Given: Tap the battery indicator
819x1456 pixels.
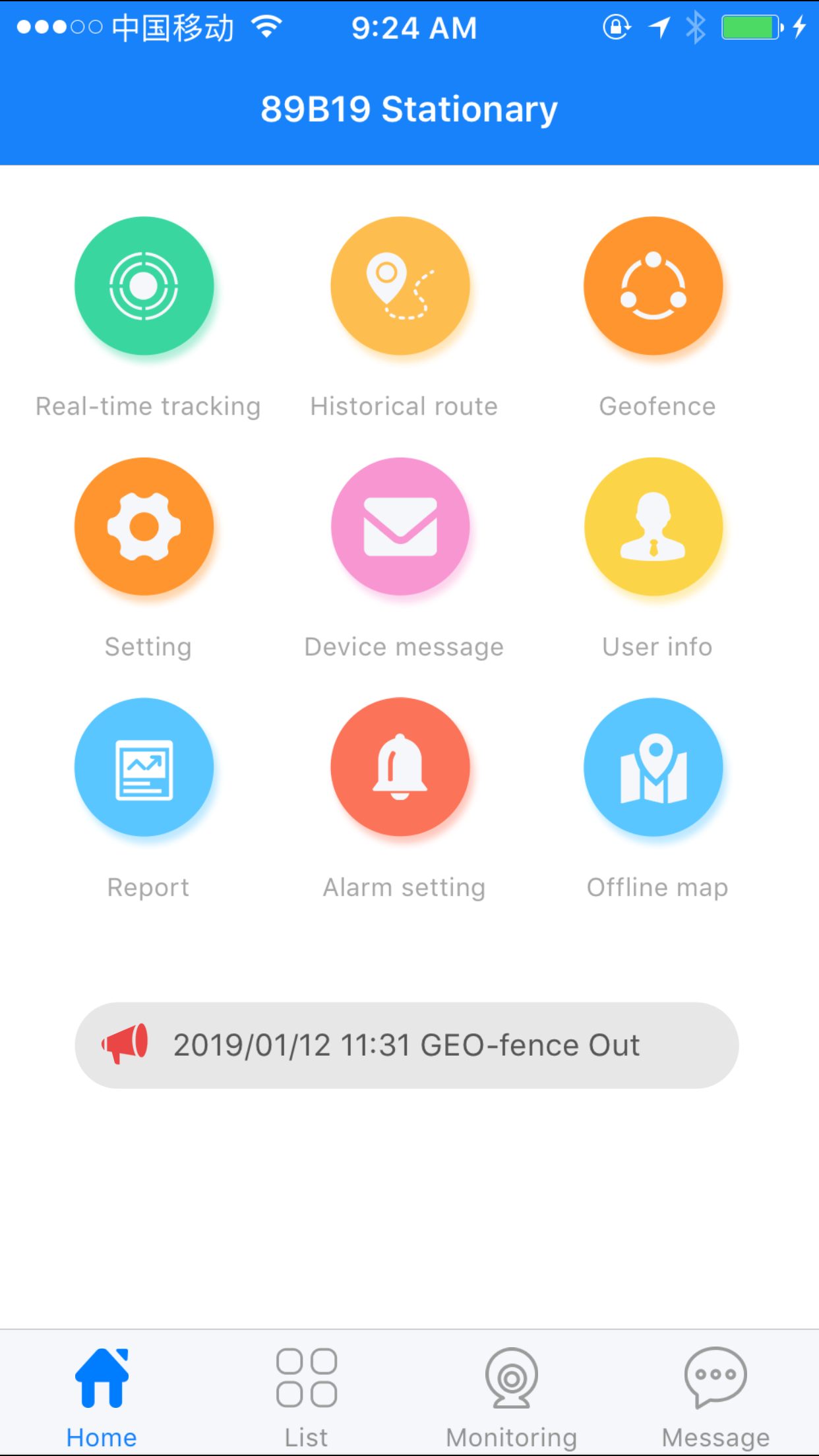Looking at the screenshot, I should click(x=752, y=27).
